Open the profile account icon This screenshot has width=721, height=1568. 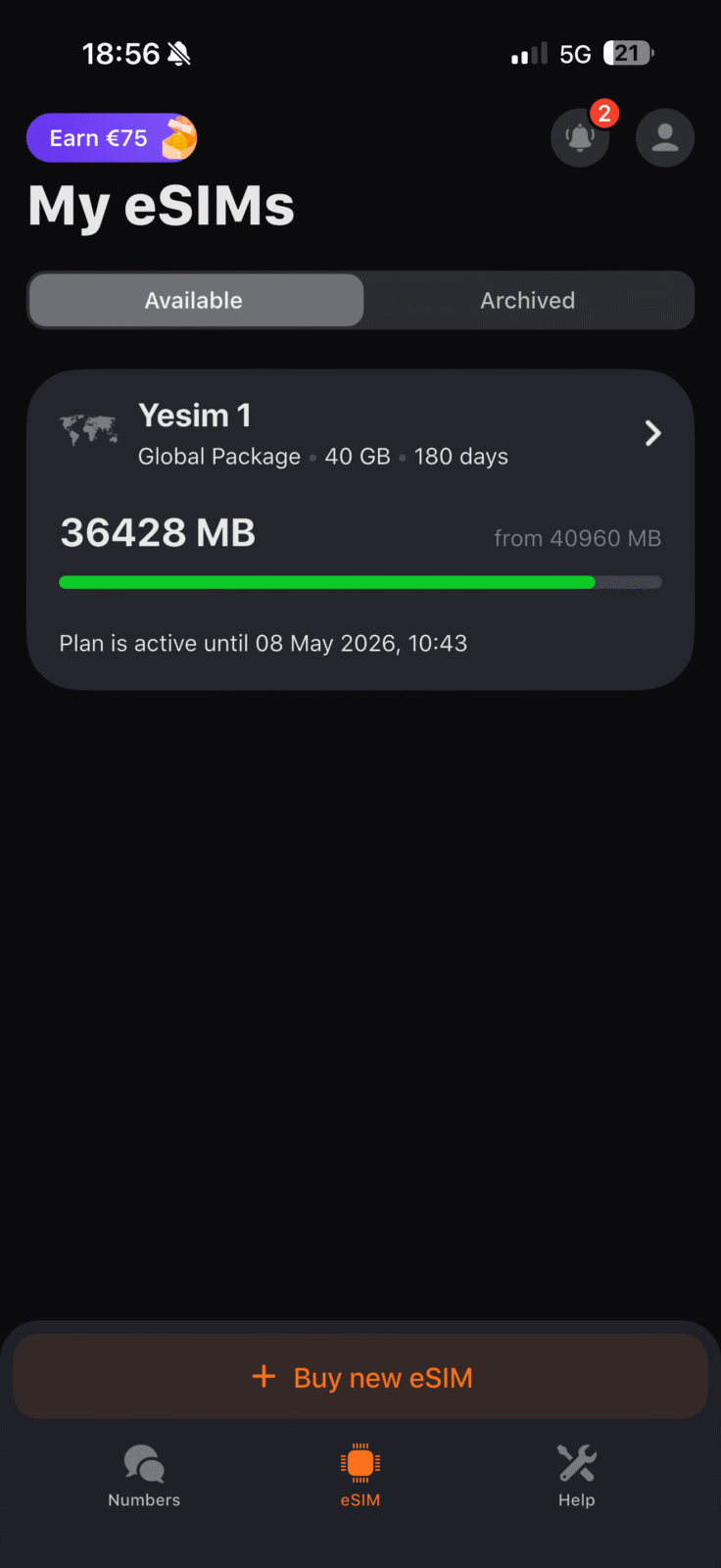pyautogui.click(x=665, y=138)
